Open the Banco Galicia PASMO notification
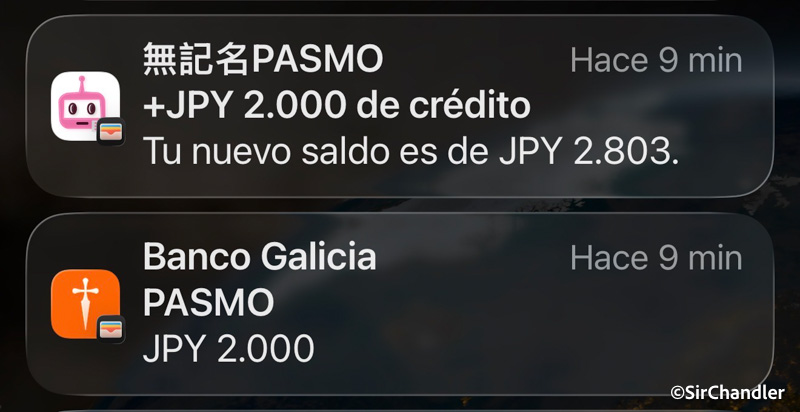The image size is (800, 412). (x=400, y=302)
